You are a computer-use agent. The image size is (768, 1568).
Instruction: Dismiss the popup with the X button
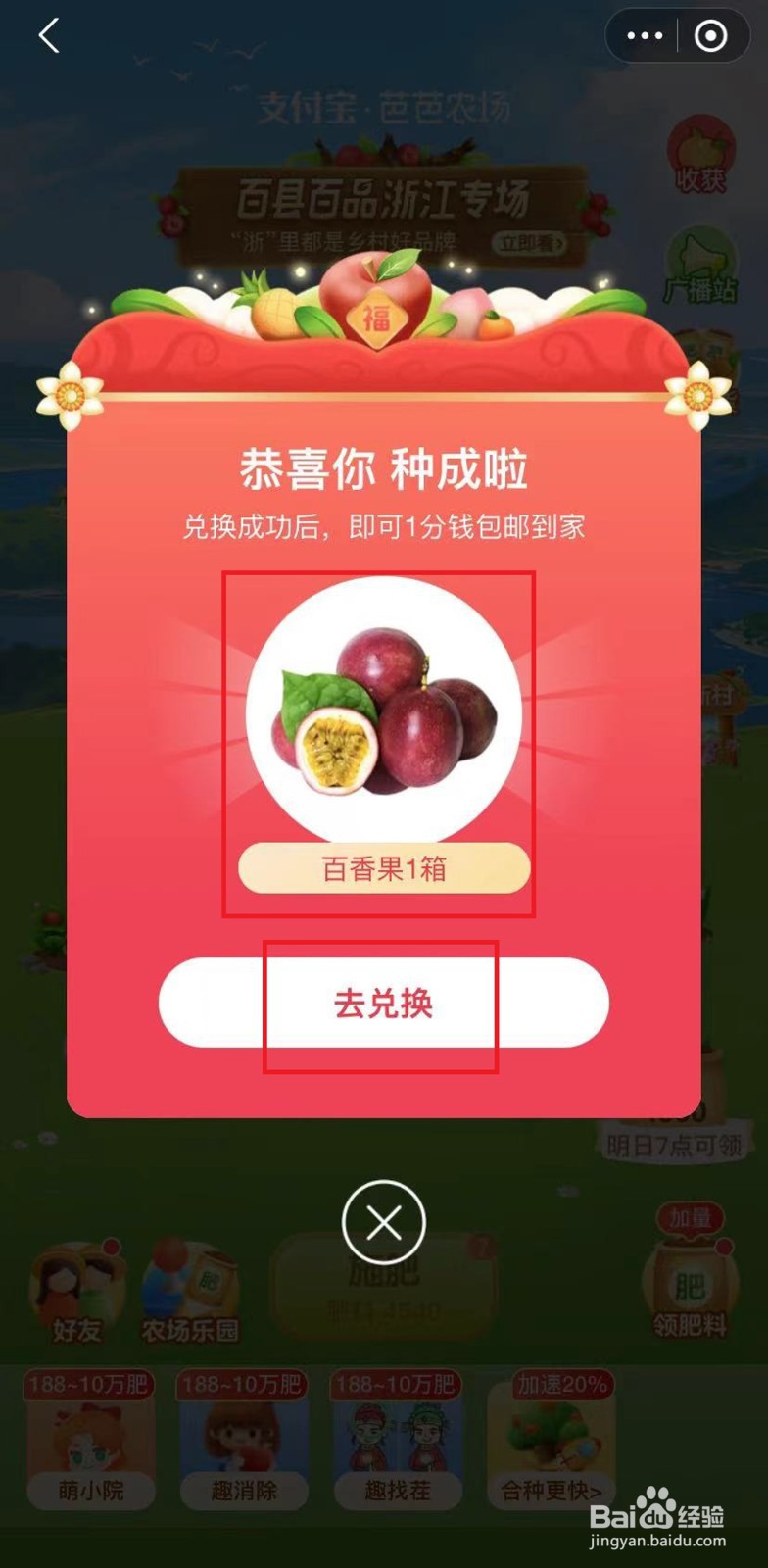point(382,1223)
